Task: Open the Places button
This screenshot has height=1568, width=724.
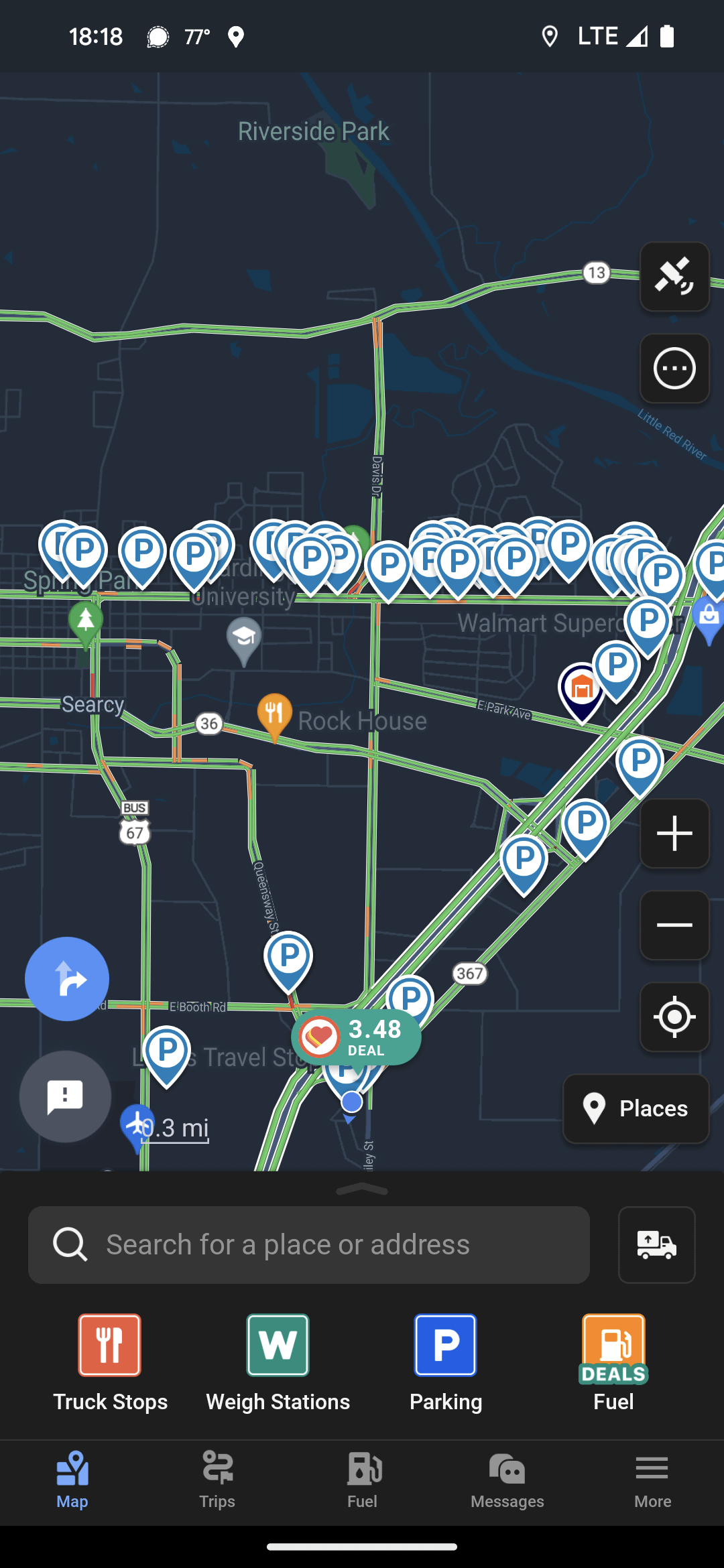Action: click(636, 1108)
